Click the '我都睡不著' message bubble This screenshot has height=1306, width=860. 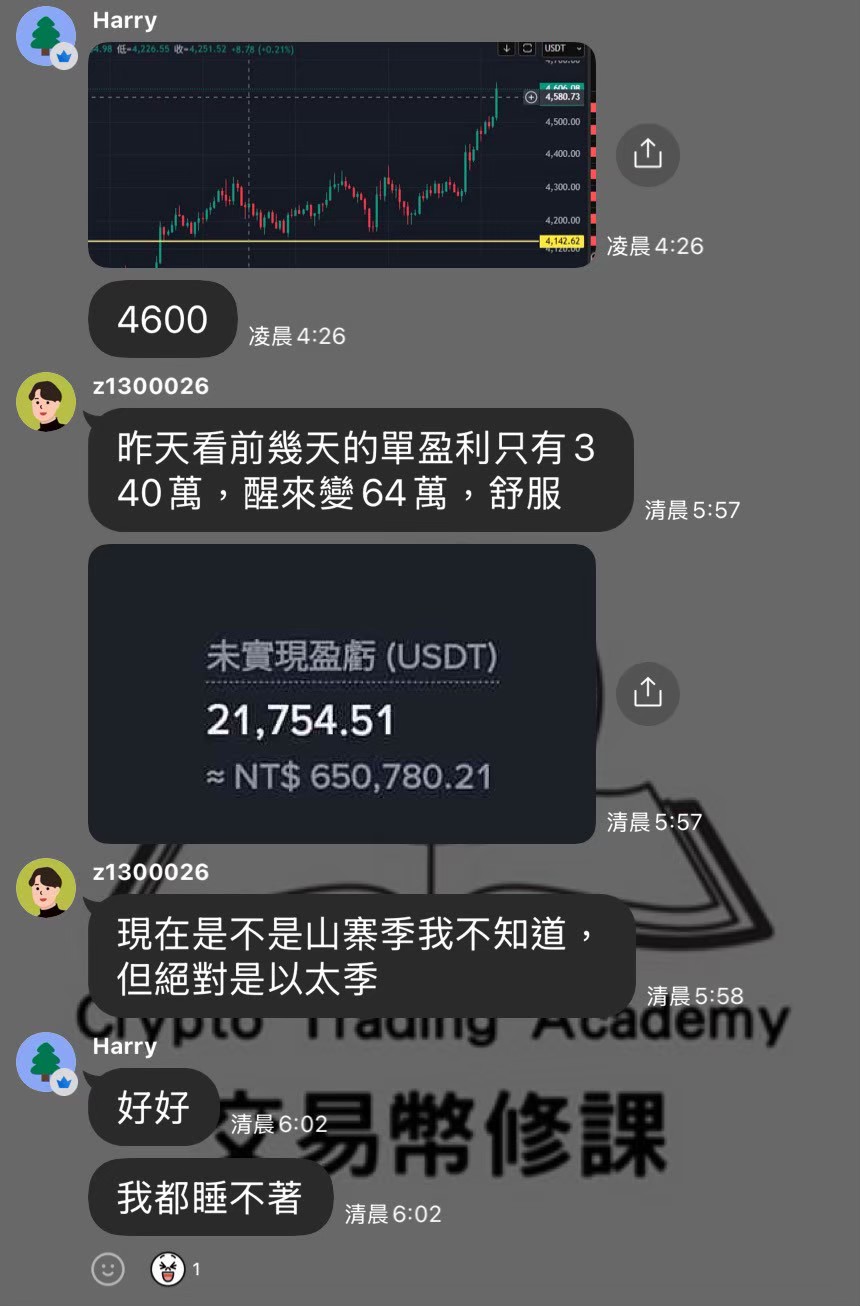pyautogui.click(x=210, y=1197)
